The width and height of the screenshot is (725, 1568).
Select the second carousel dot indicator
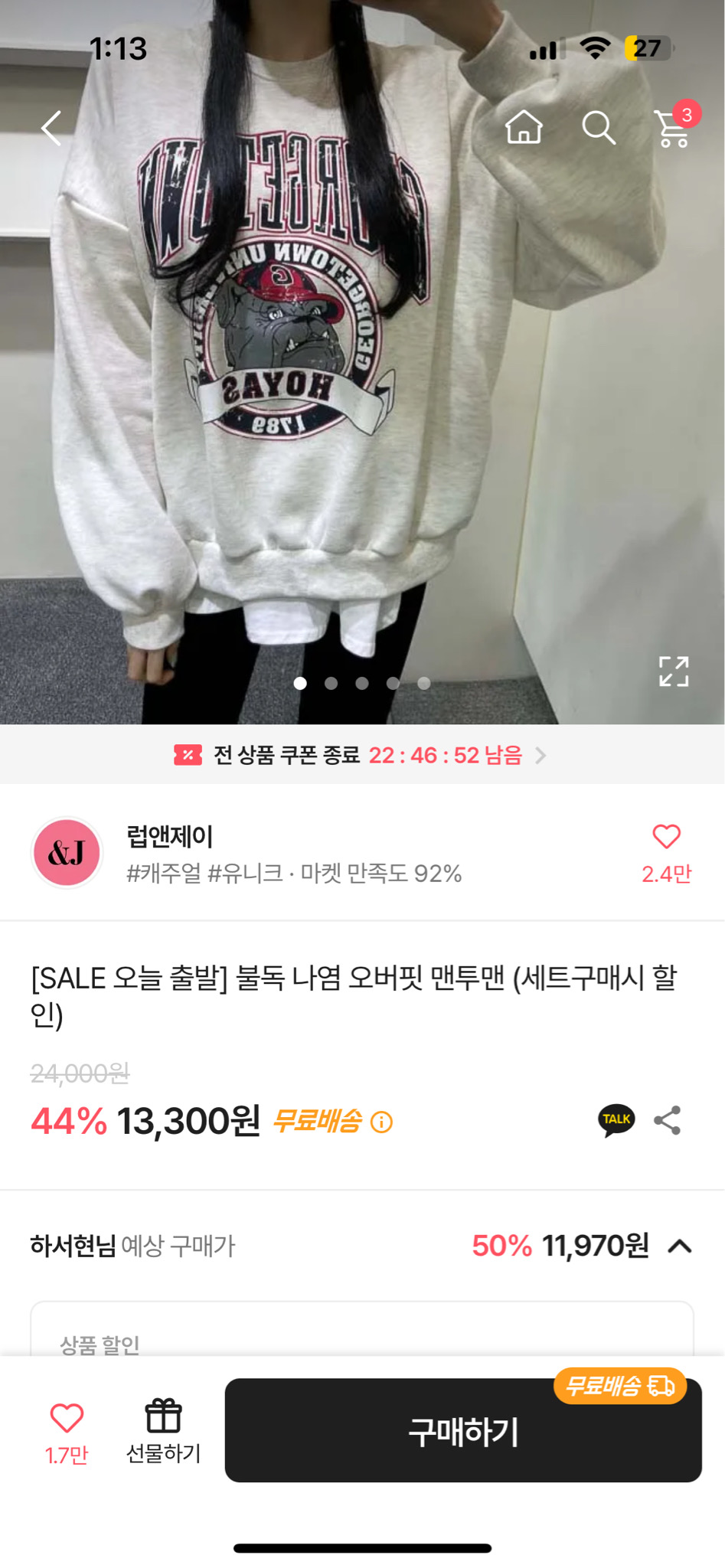click(331, 683)
